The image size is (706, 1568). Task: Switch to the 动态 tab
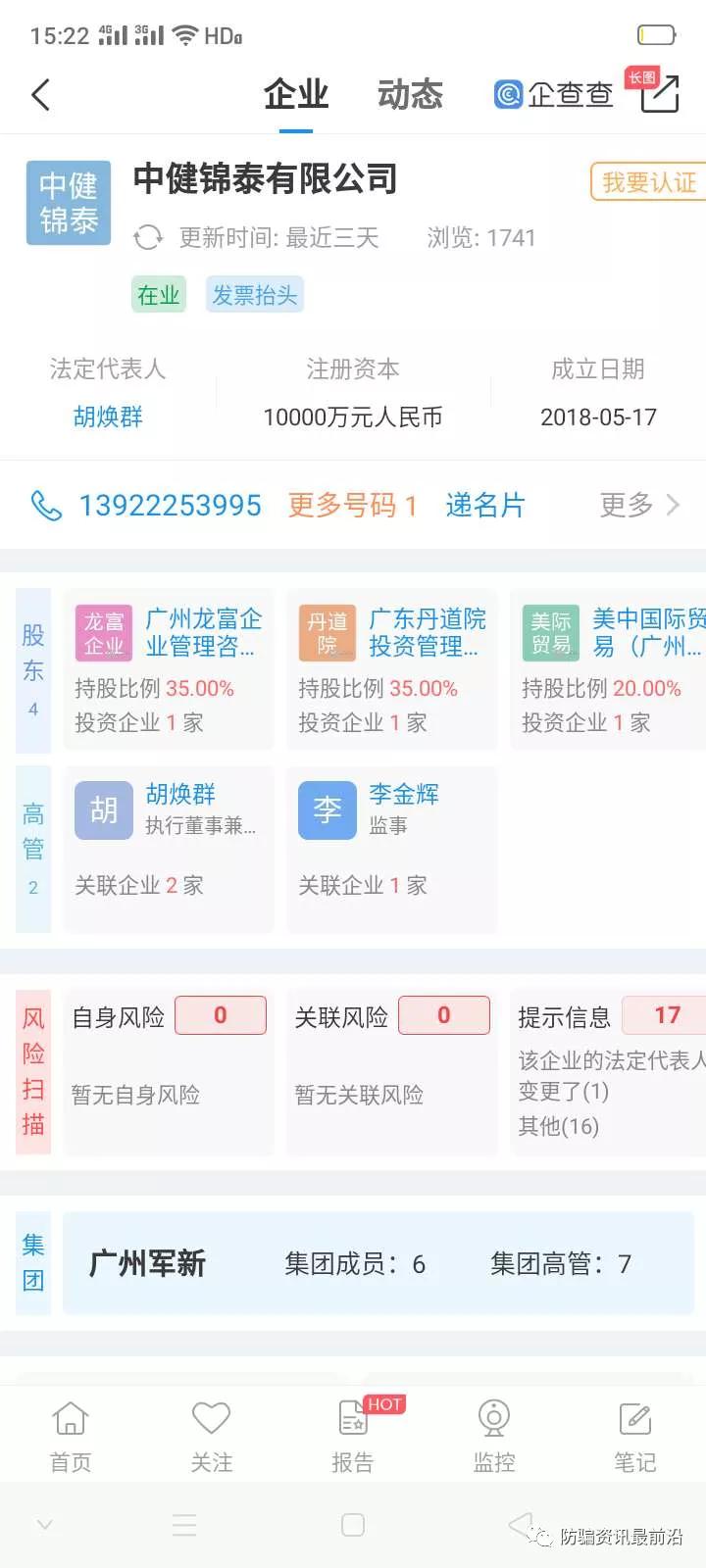point(410,94)
